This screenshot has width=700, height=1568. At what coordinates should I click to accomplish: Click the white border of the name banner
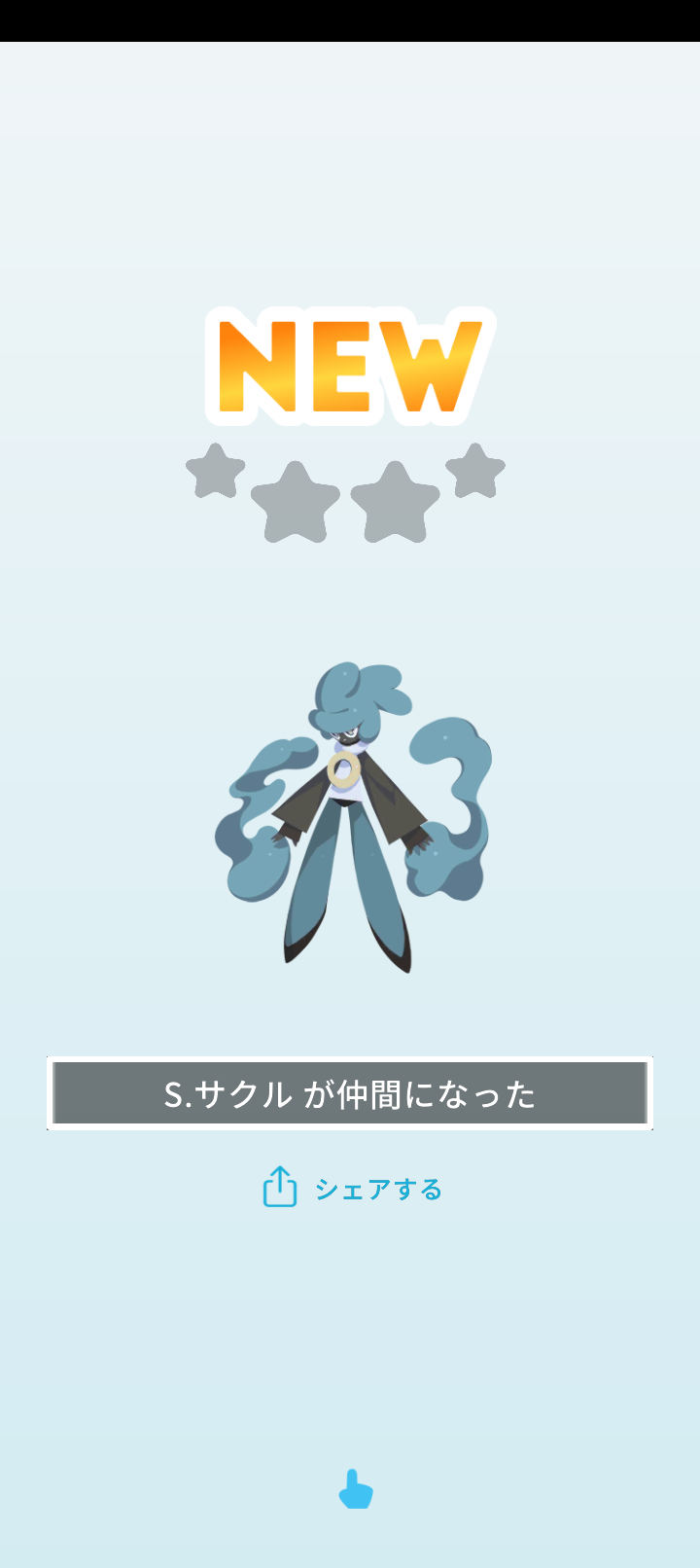point(350,1060)
